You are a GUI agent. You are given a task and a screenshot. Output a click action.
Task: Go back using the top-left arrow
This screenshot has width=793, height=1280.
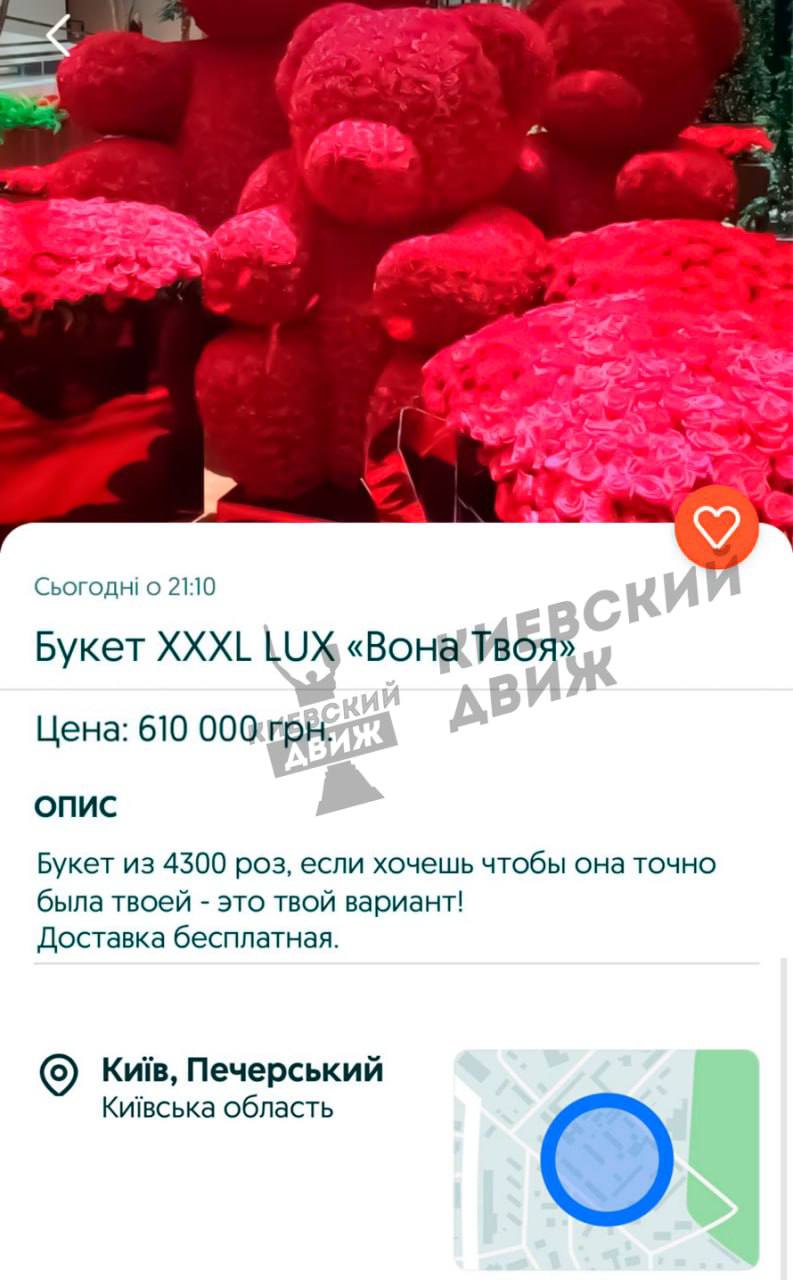coord(60,36)
